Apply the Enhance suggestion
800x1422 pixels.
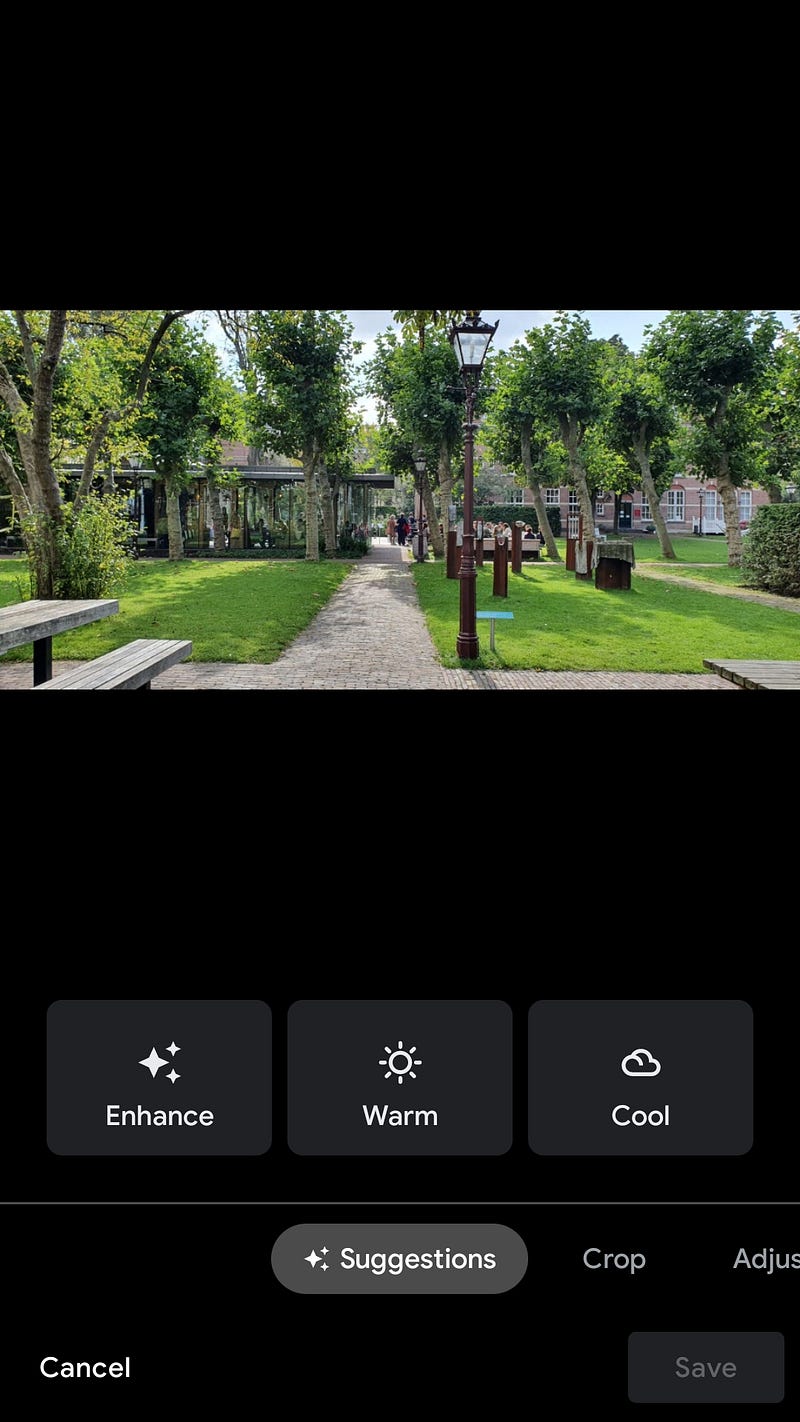pyautogui.click(x=159, y=1078)
